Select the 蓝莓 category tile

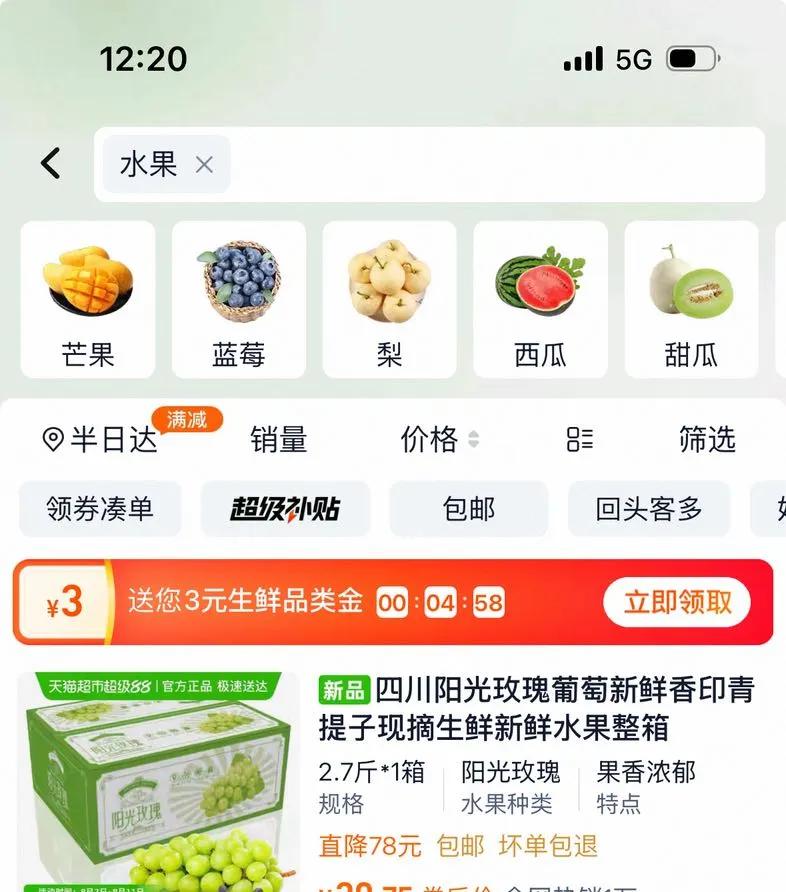(x=239, y=299)
